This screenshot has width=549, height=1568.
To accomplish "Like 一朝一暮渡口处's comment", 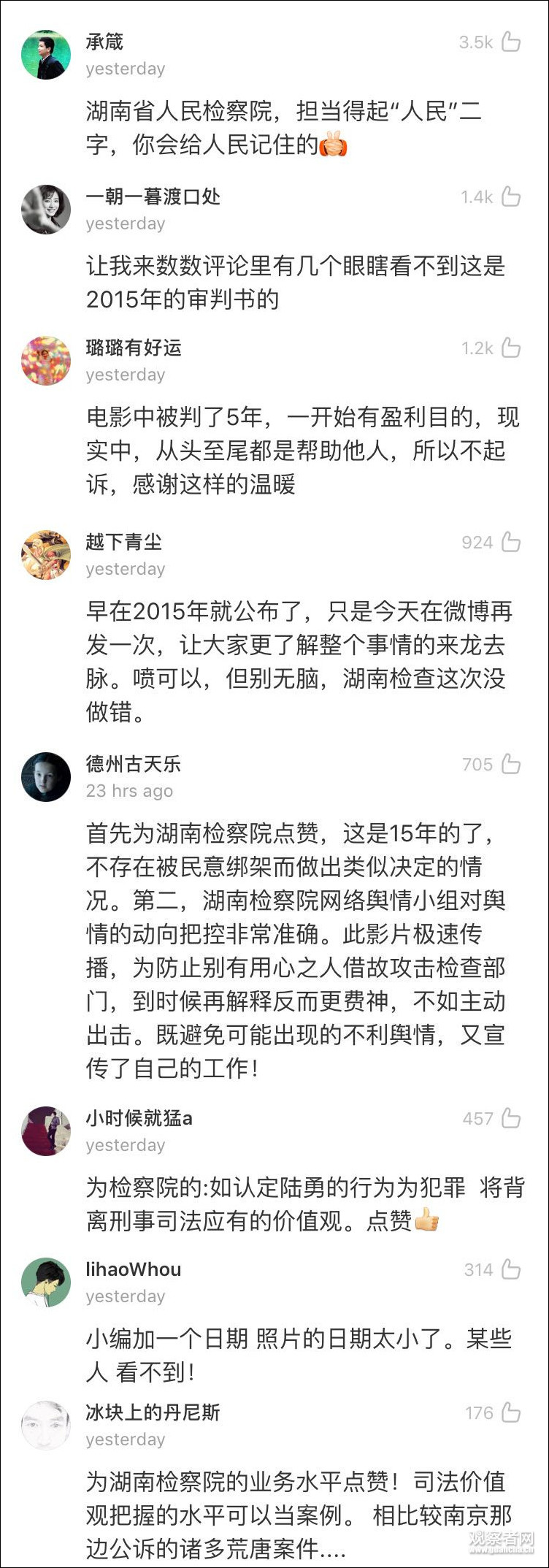I will pos(511,196).
